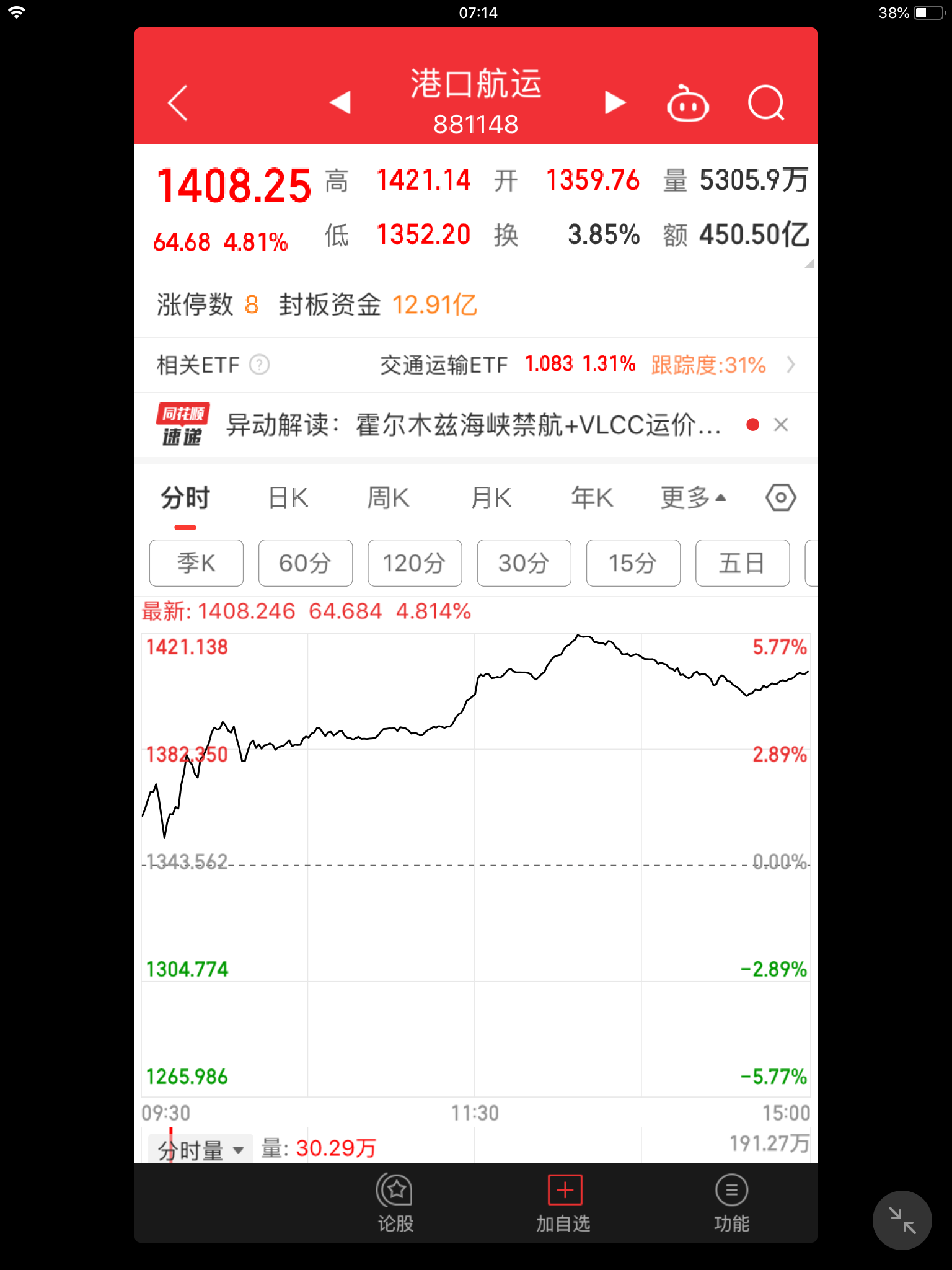
Task: Switch to the 月K chart tab
Action: pos(491,498)
